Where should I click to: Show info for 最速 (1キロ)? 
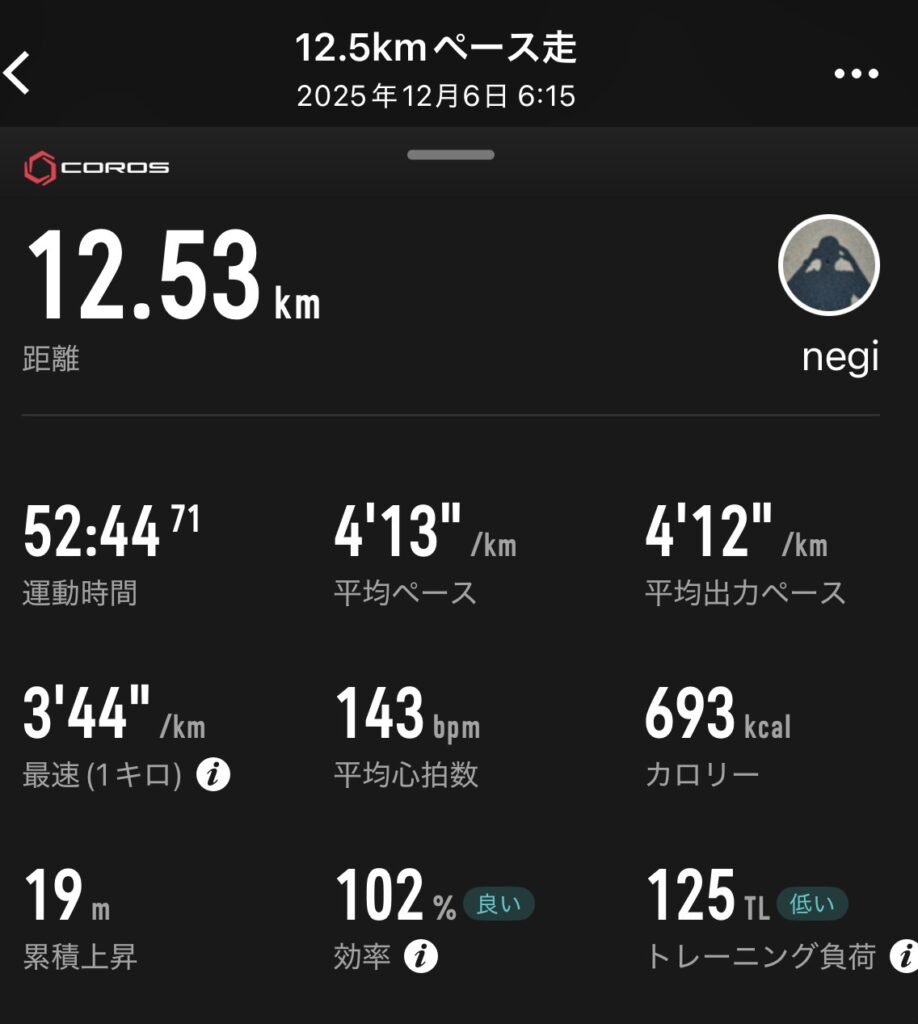[x=213, y=774]
